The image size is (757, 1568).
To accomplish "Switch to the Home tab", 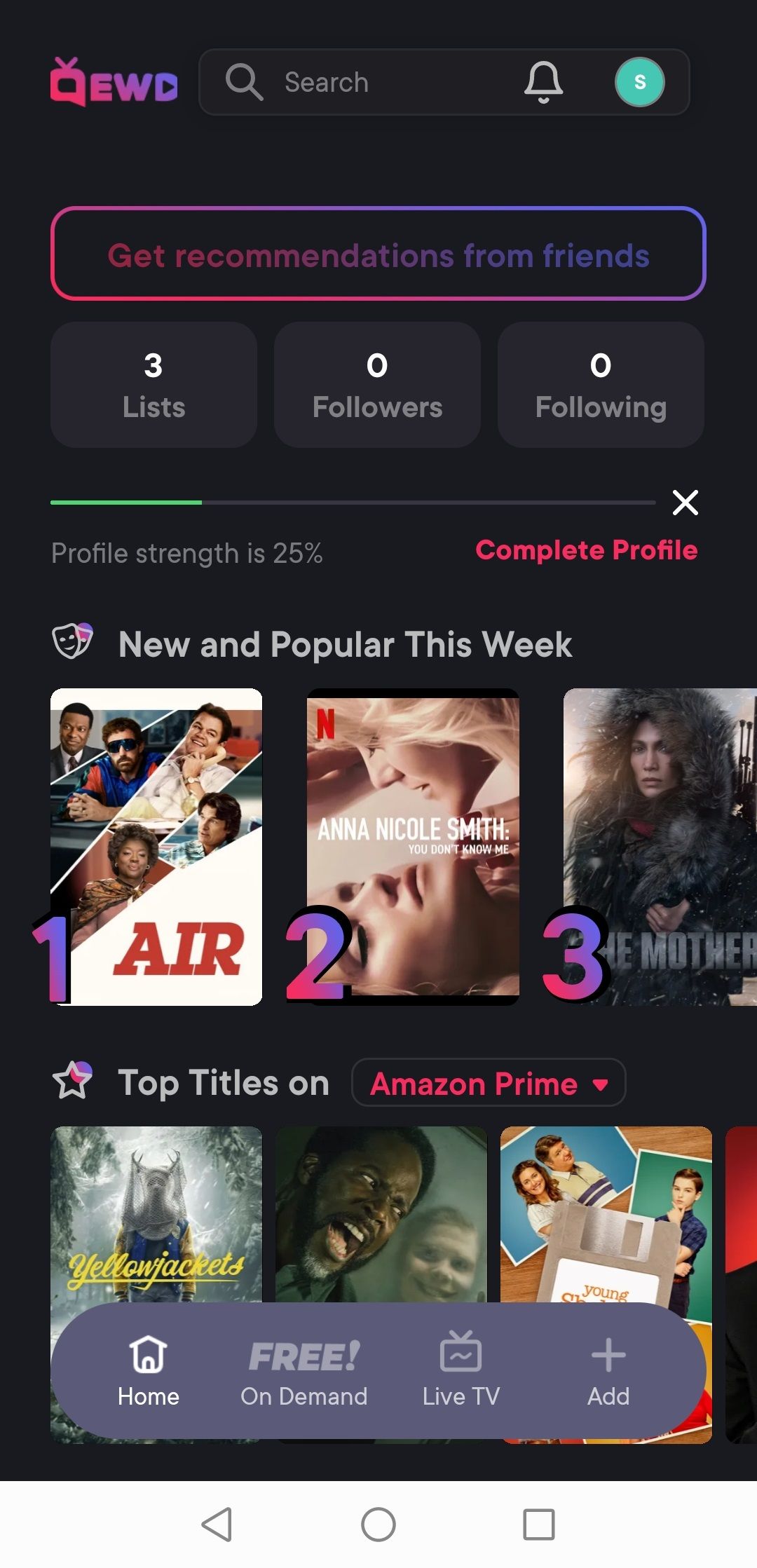I will tap(149, 1372).
